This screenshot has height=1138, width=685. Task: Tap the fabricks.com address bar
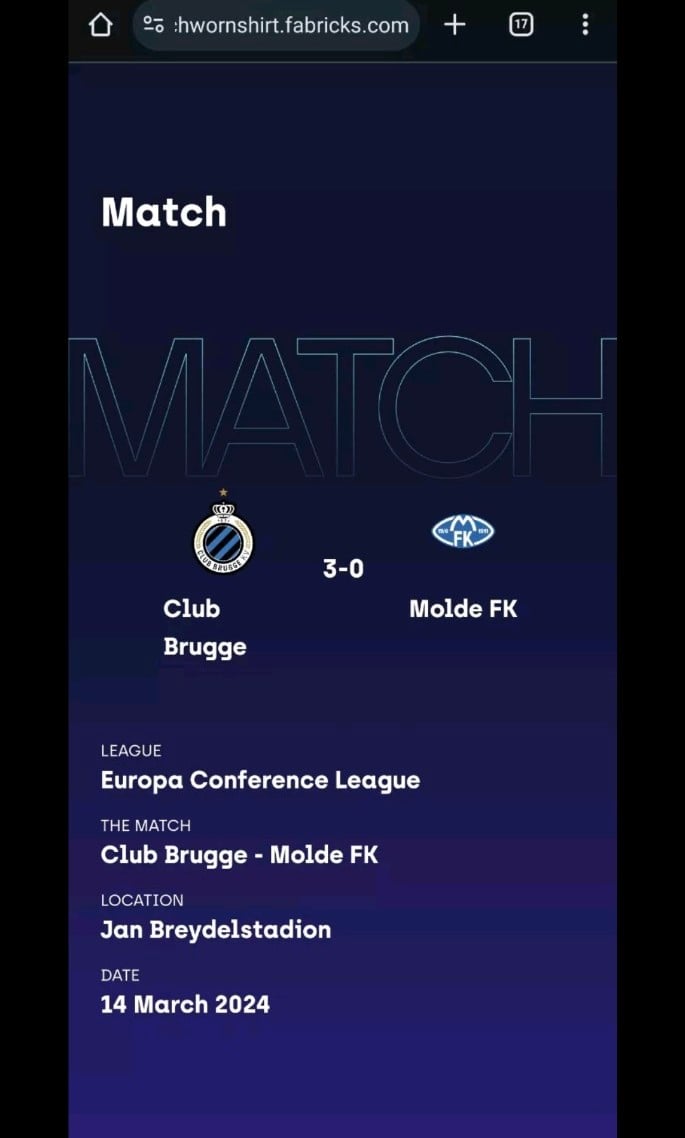click(x=276, y=25)
